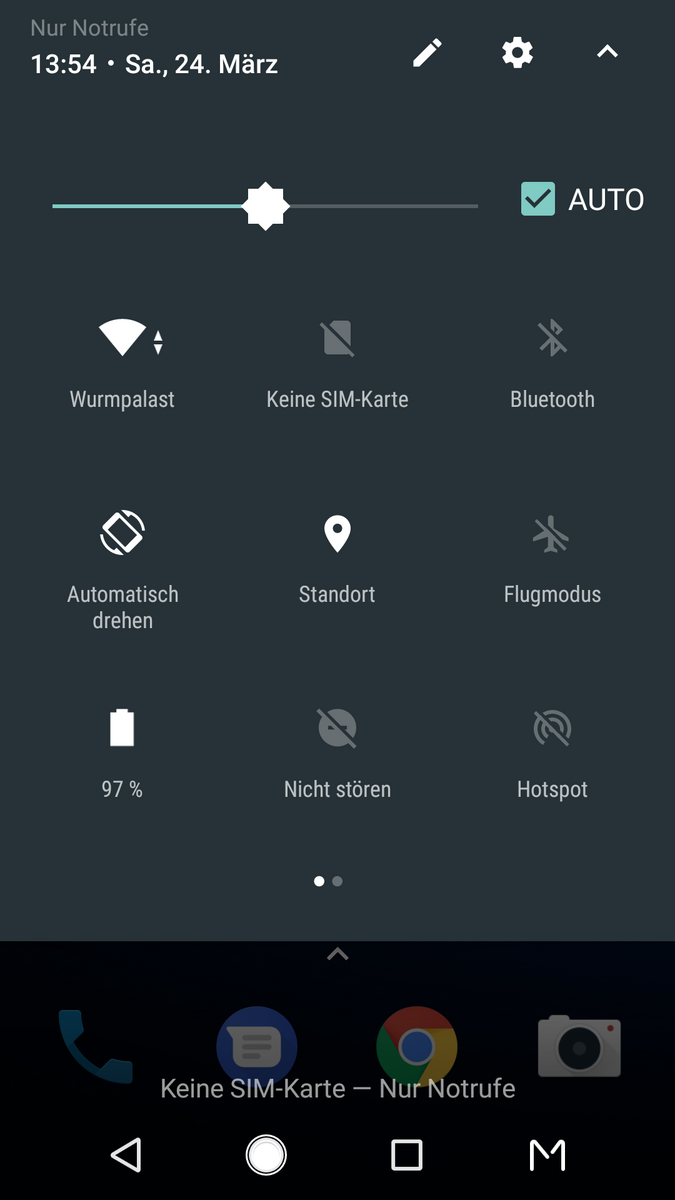Turn on Bluetooth

tap(552, 340)
